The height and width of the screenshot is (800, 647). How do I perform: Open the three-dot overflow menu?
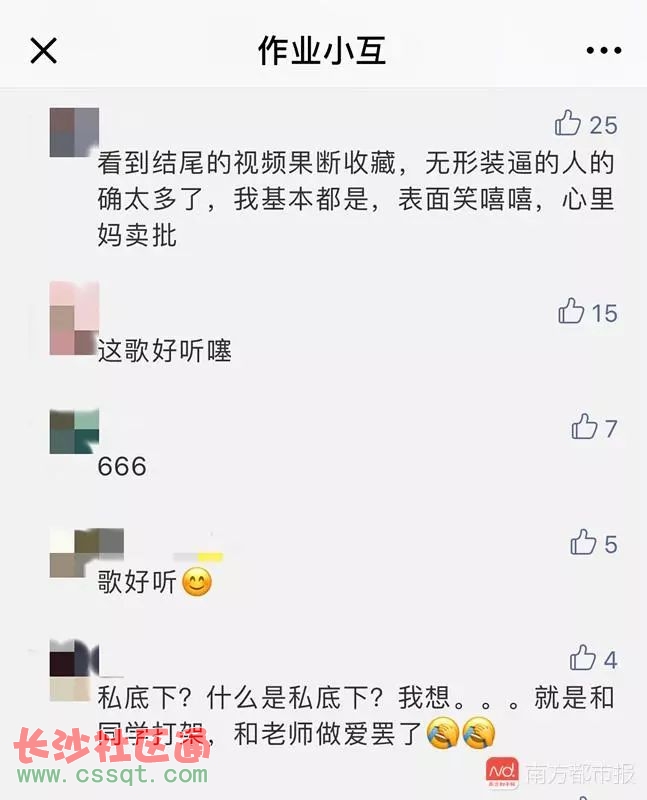[603, 50]
